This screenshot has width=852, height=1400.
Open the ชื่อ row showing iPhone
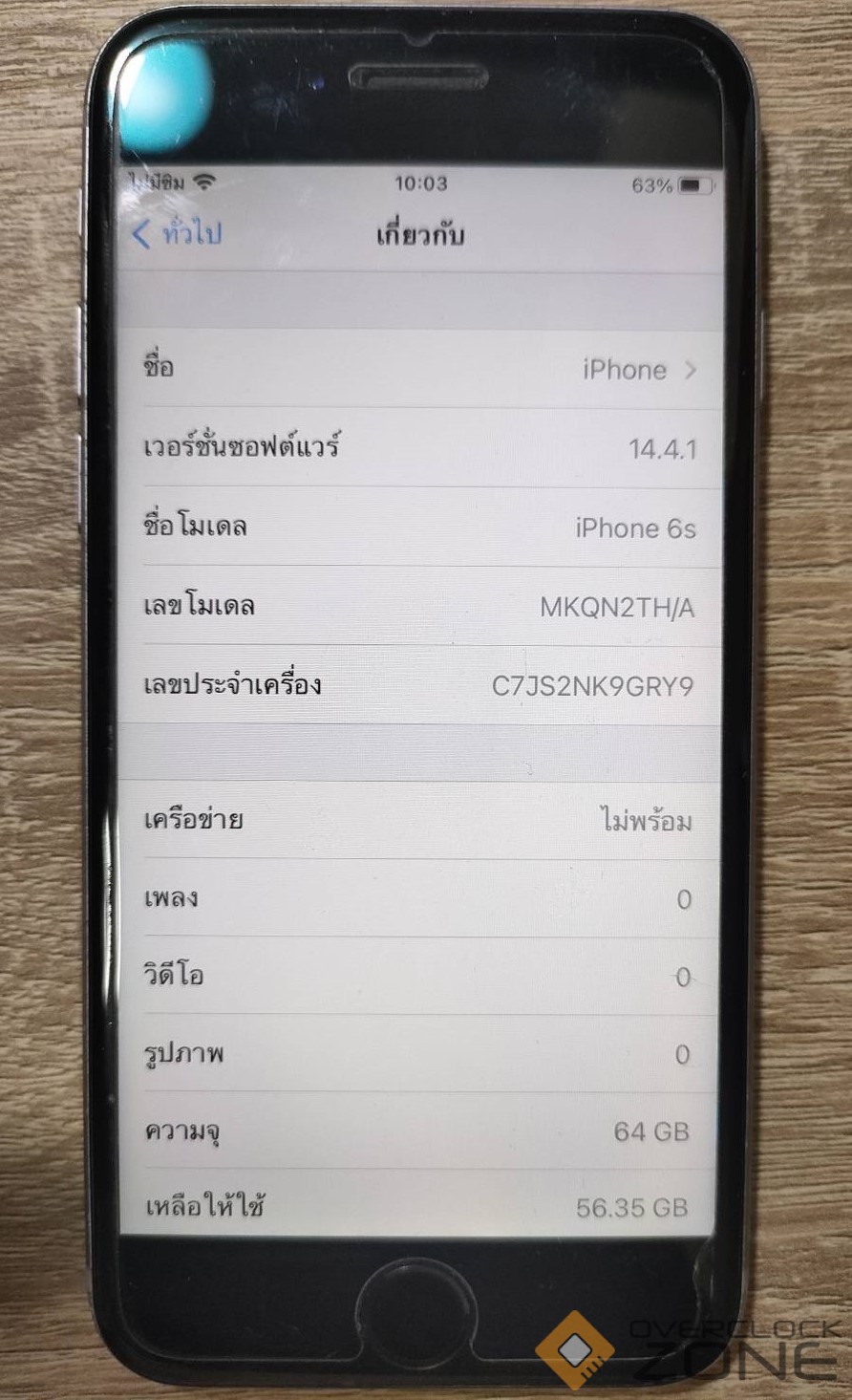[420, 369]
